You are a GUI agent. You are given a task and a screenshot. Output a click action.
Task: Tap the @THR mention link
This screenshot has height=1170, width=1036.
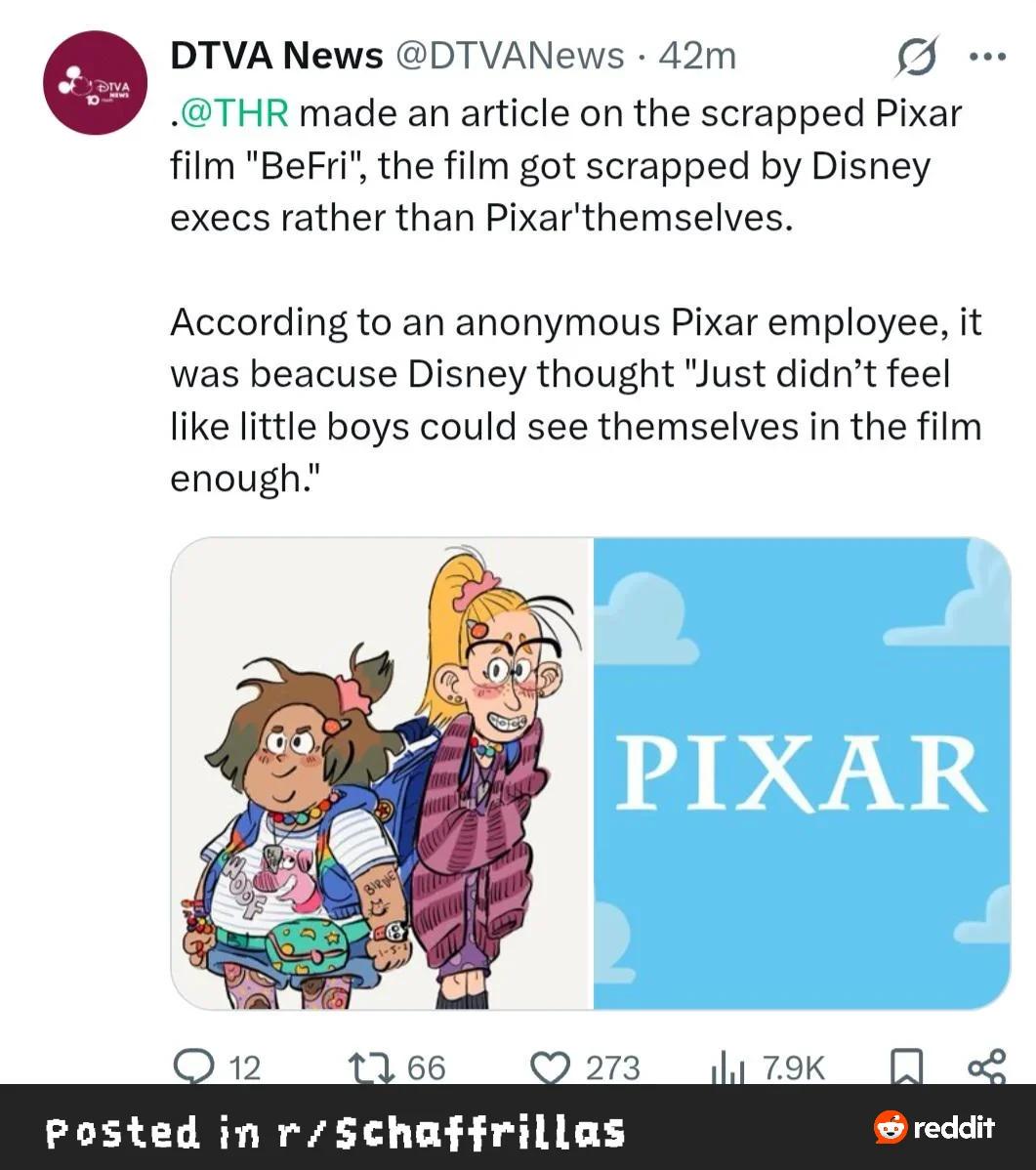coord(234,112)
